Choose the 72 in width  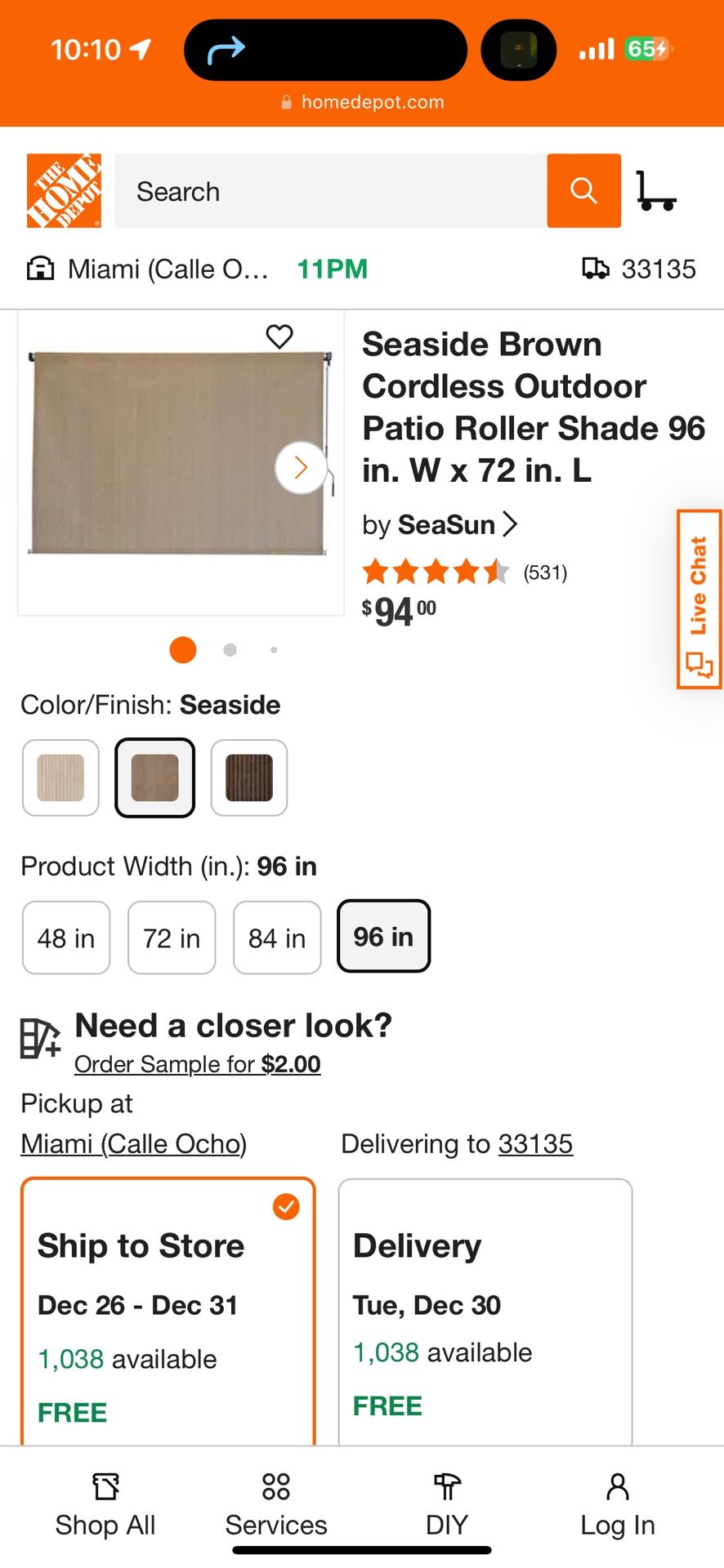(172, 938)
